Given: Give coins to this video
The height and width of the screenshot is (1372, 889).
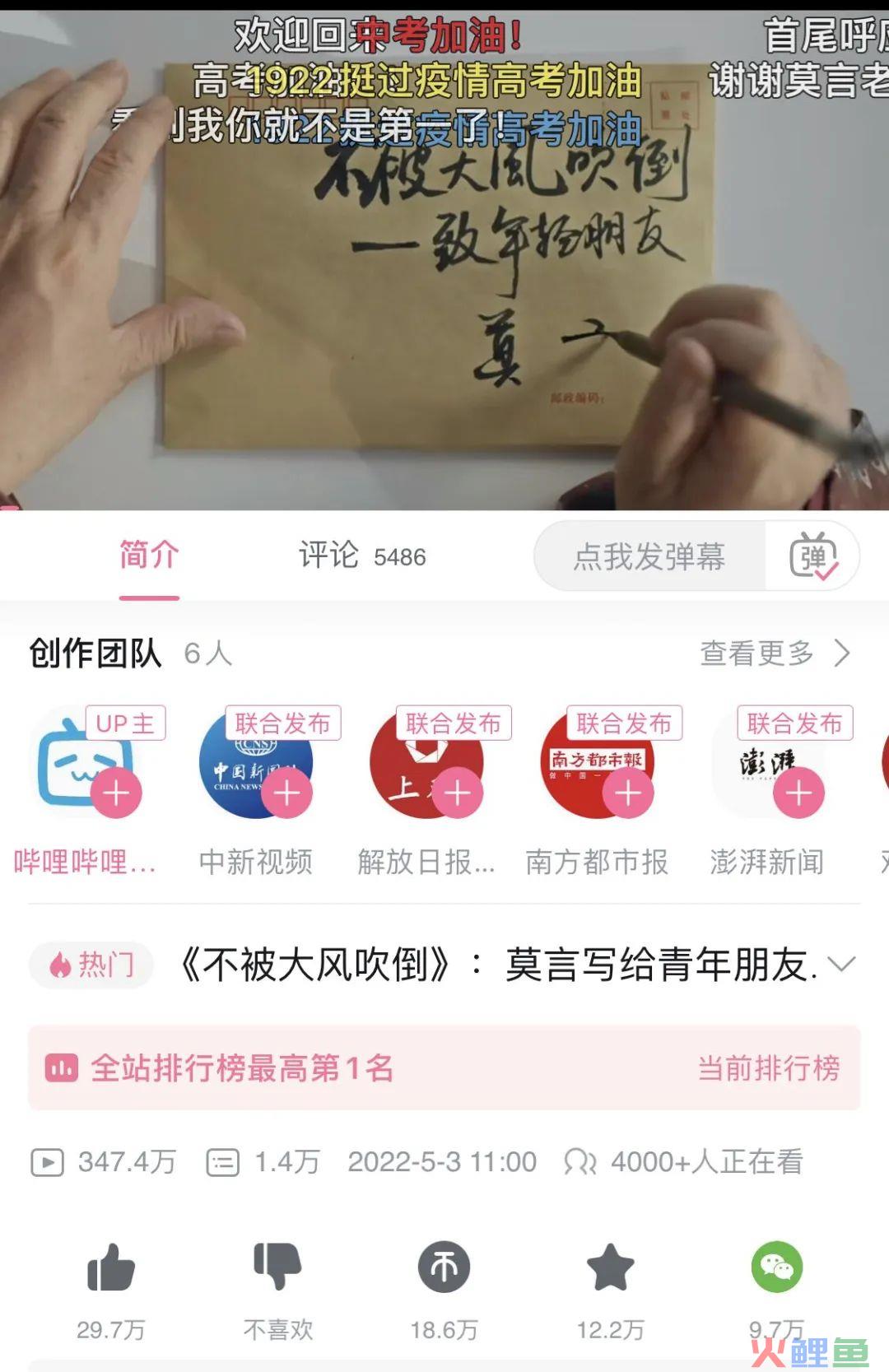Looking at the screenshot, I should [x=444, y=1267].
